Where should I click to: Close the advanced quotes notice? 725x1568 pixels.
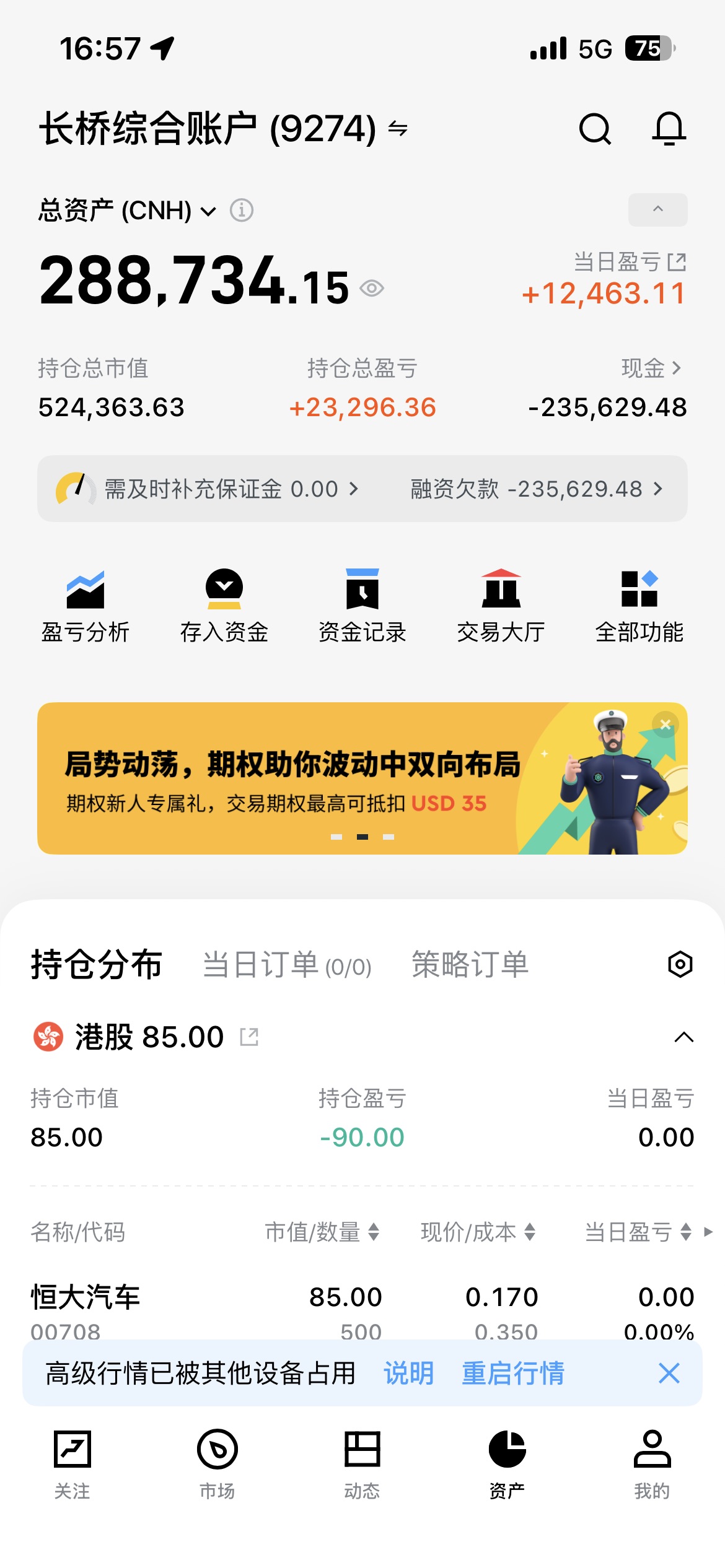669,1374
